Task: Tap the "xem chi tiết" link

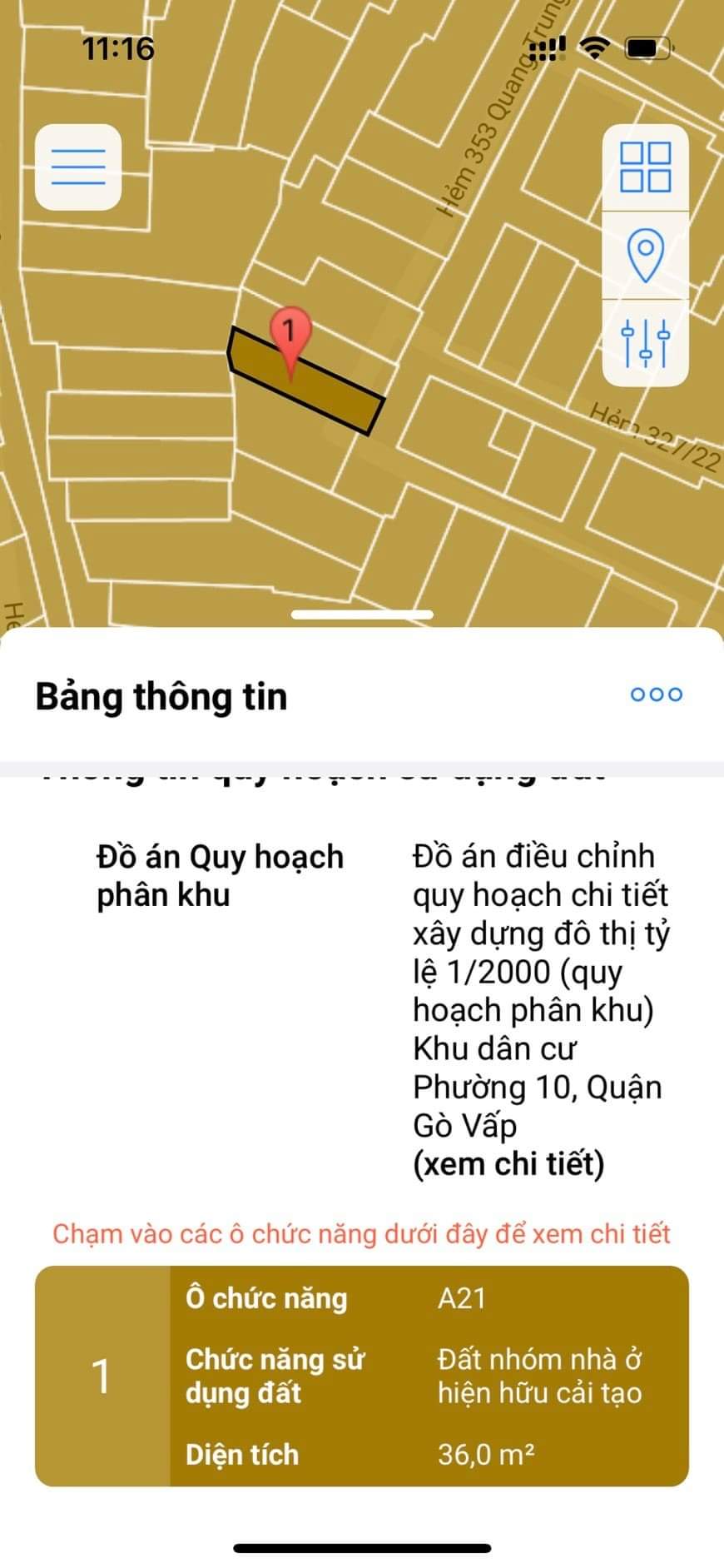Action: [508, 1163]
